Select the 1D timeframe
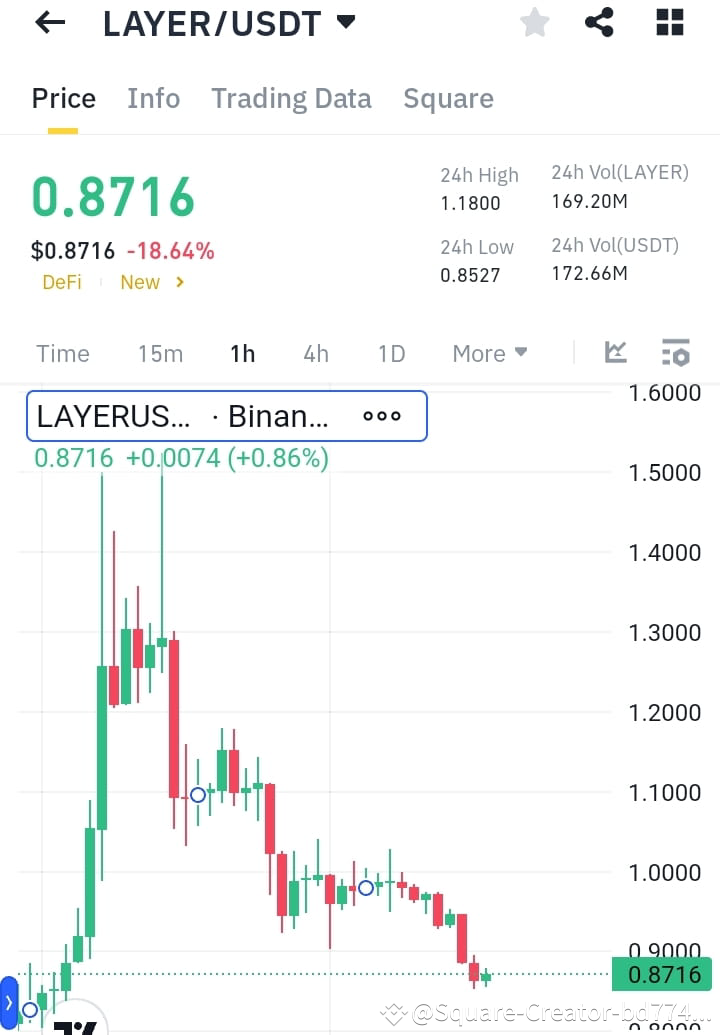 pyautogui.click(x=390, y=353)
